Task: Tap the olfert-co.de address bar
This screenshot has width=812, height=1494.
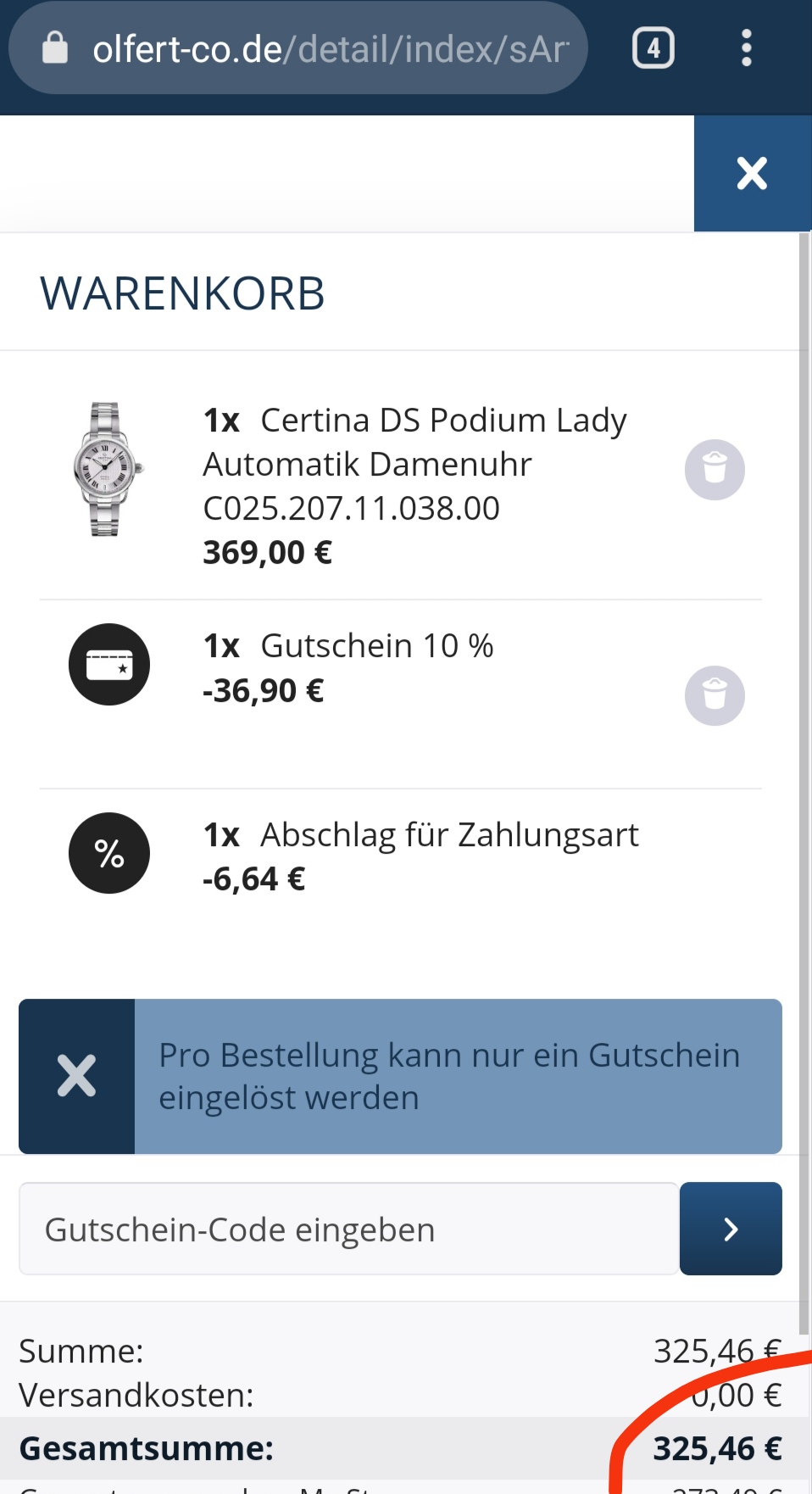Action: tap(331, 49)
